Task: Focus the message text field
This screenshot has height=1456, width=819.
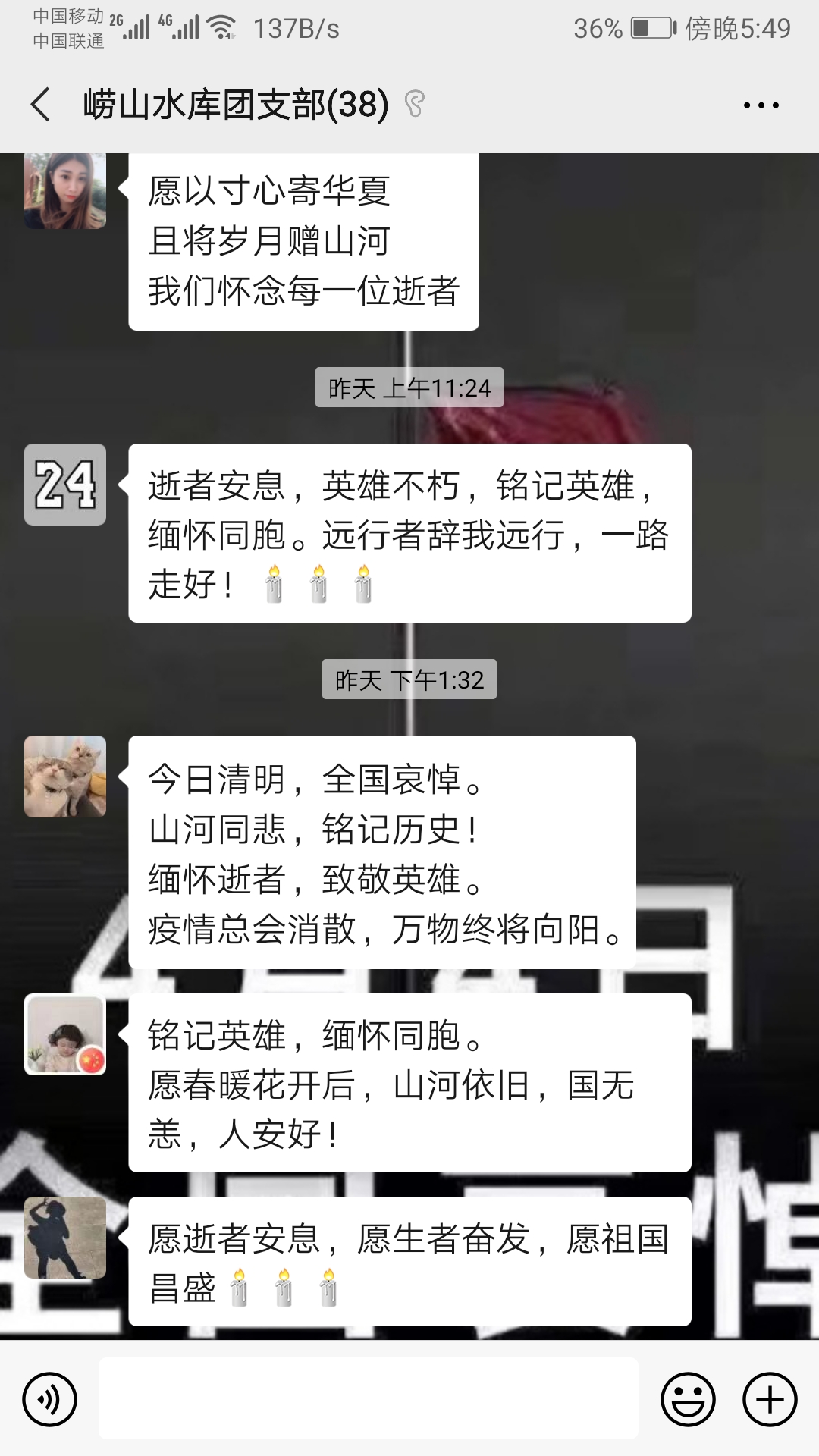Action: [368, 1399]
